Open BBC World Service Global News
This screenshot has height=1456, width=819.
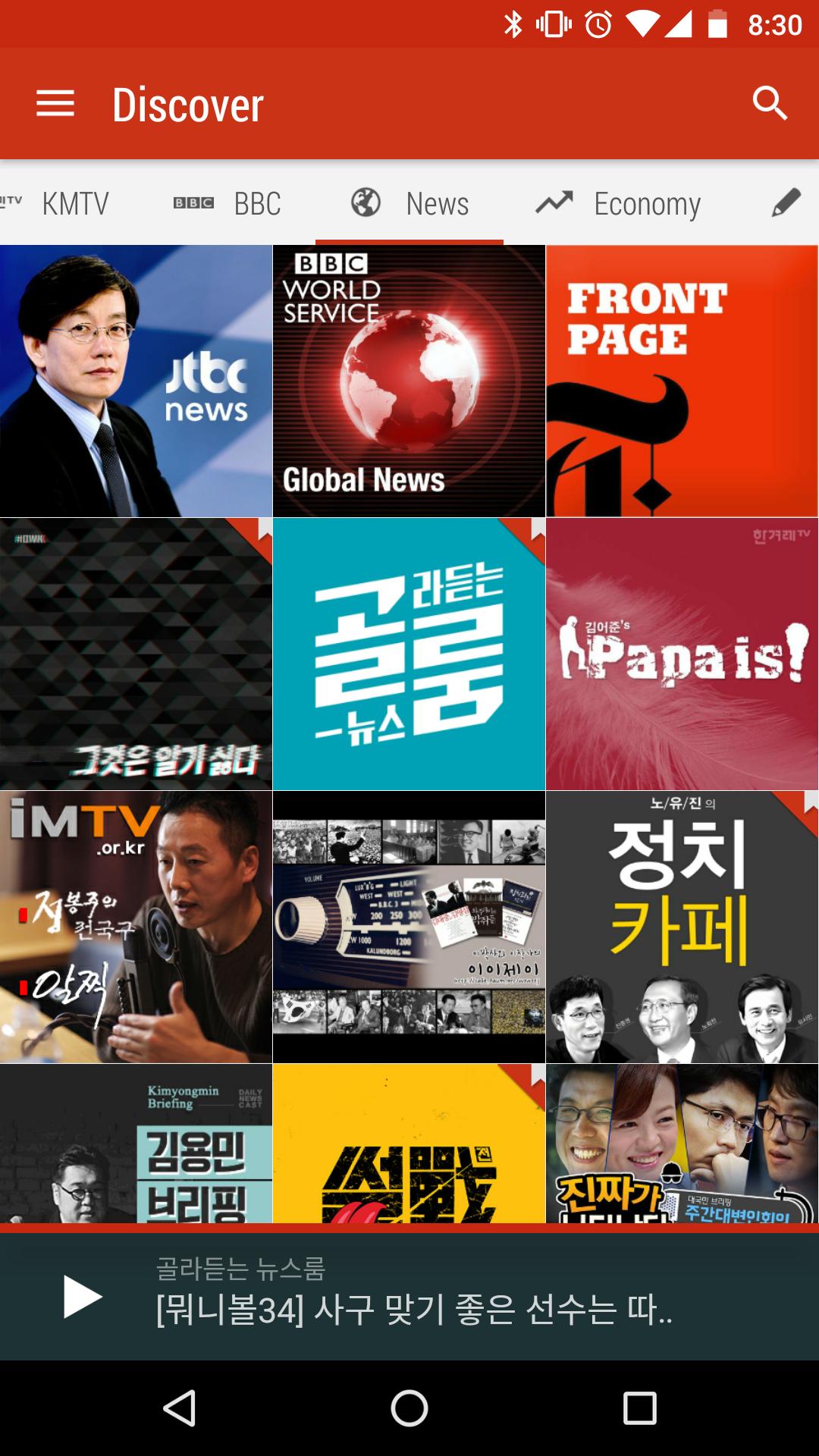tap(409, 381)
